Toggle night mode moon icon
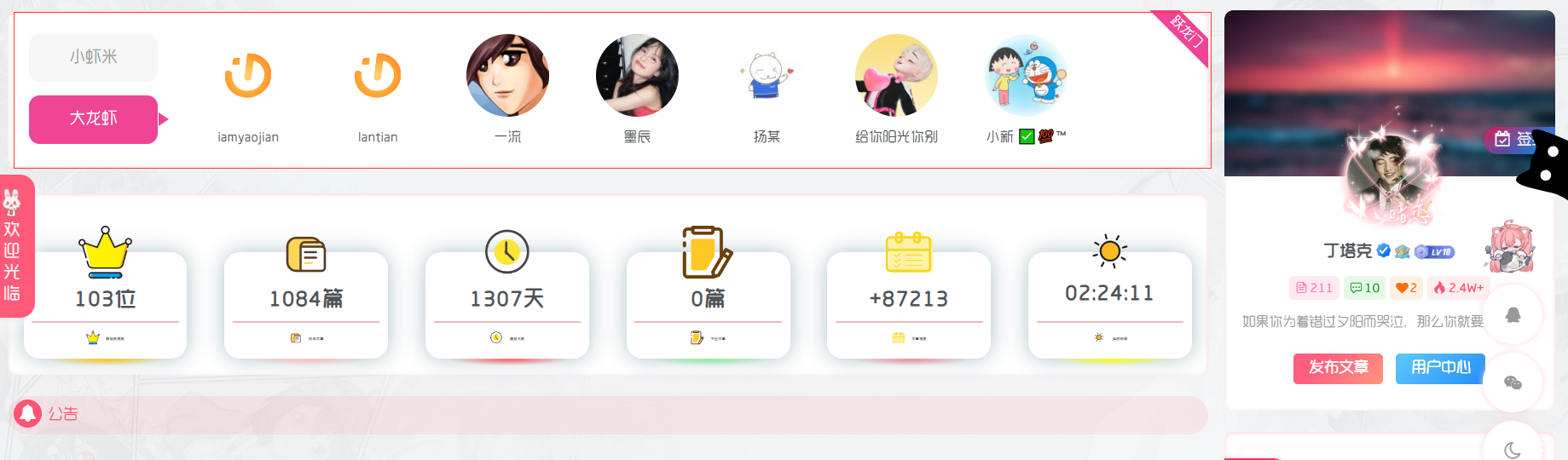Screen dimensions: 1568x460 point(1513,449)
